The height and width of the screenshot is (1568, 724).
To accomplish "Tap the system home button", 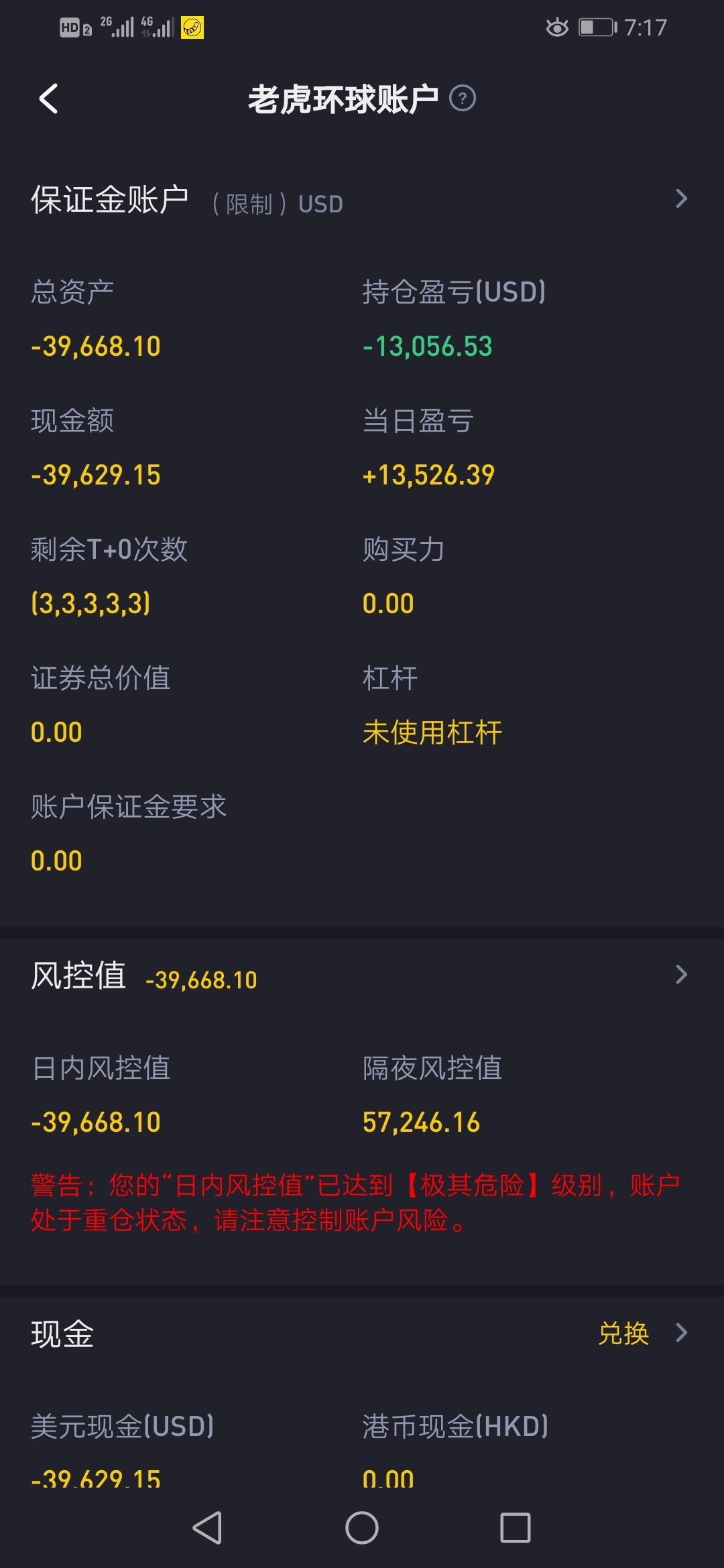I will pos(362,1528).
